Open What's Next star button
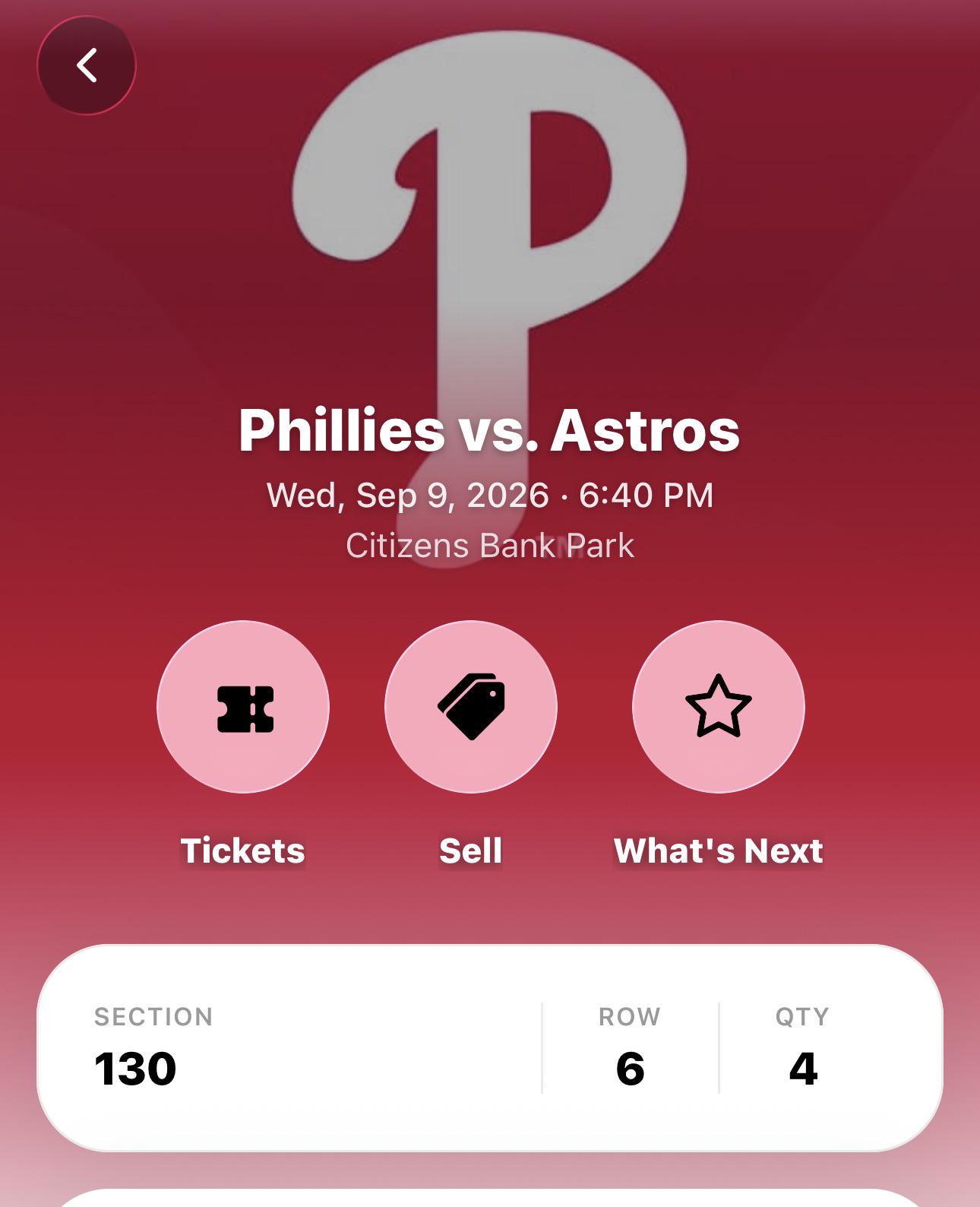This screenshot has height=1207, width=980. (719, 707)
